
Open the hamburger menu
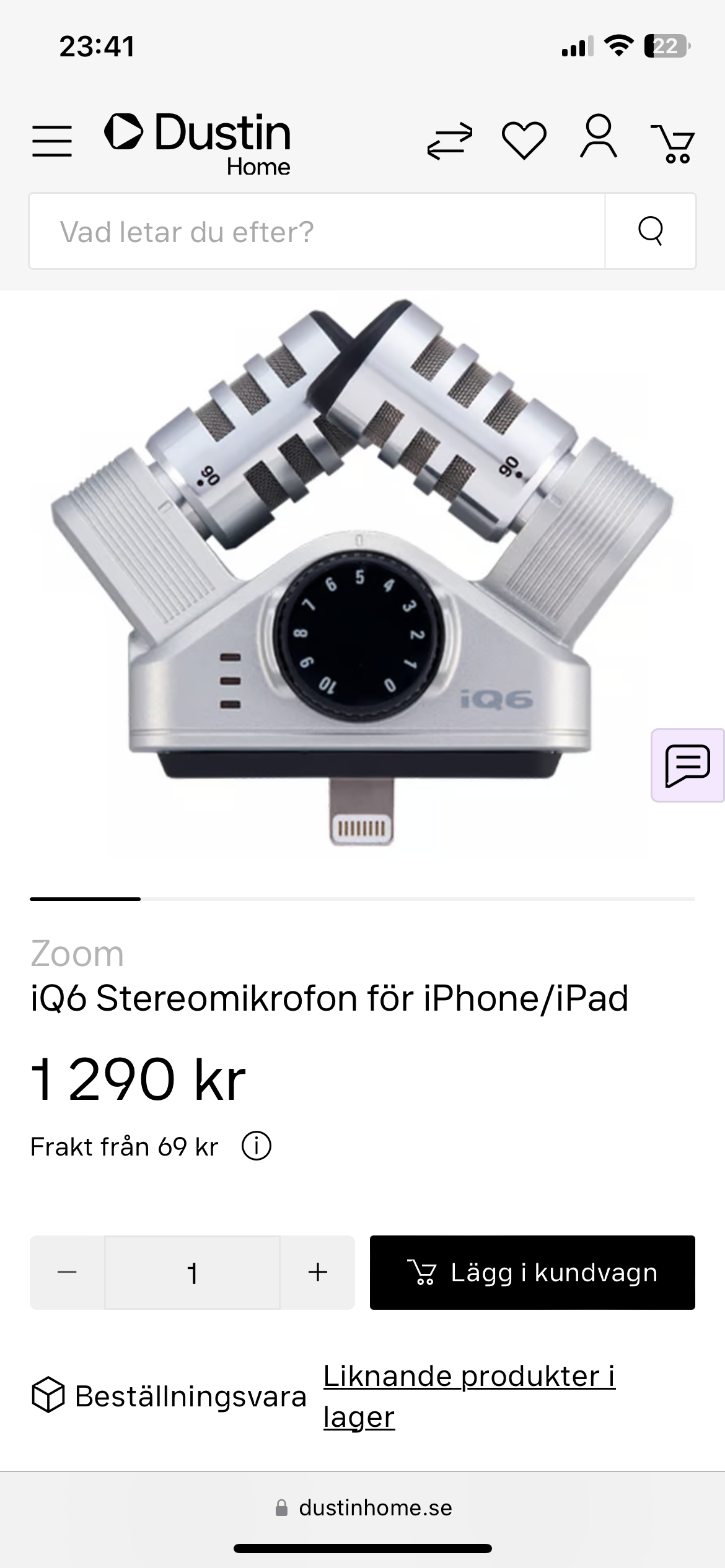52,141
